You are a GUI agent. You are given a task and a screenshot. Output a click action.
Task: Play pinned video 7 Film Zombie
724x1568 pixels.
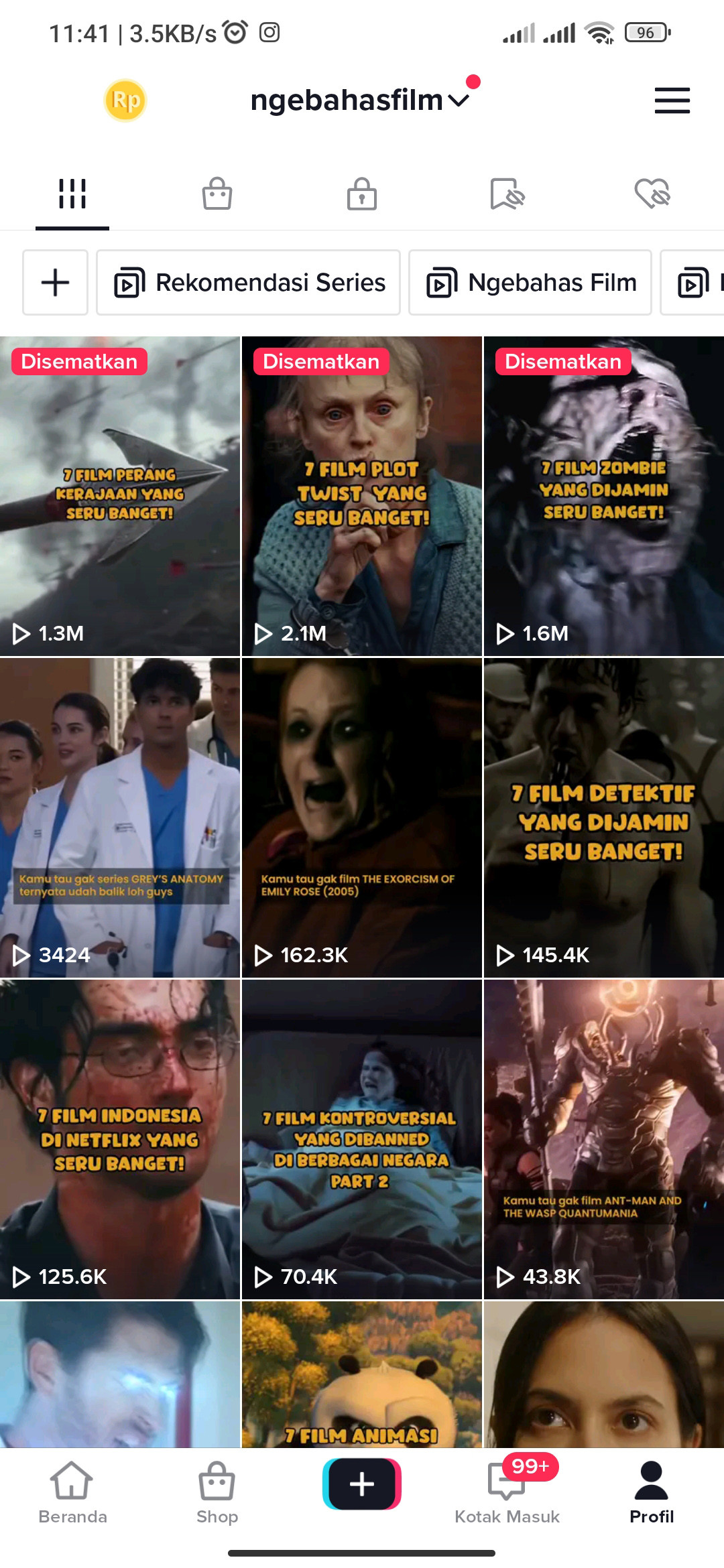tap(603, 496)
